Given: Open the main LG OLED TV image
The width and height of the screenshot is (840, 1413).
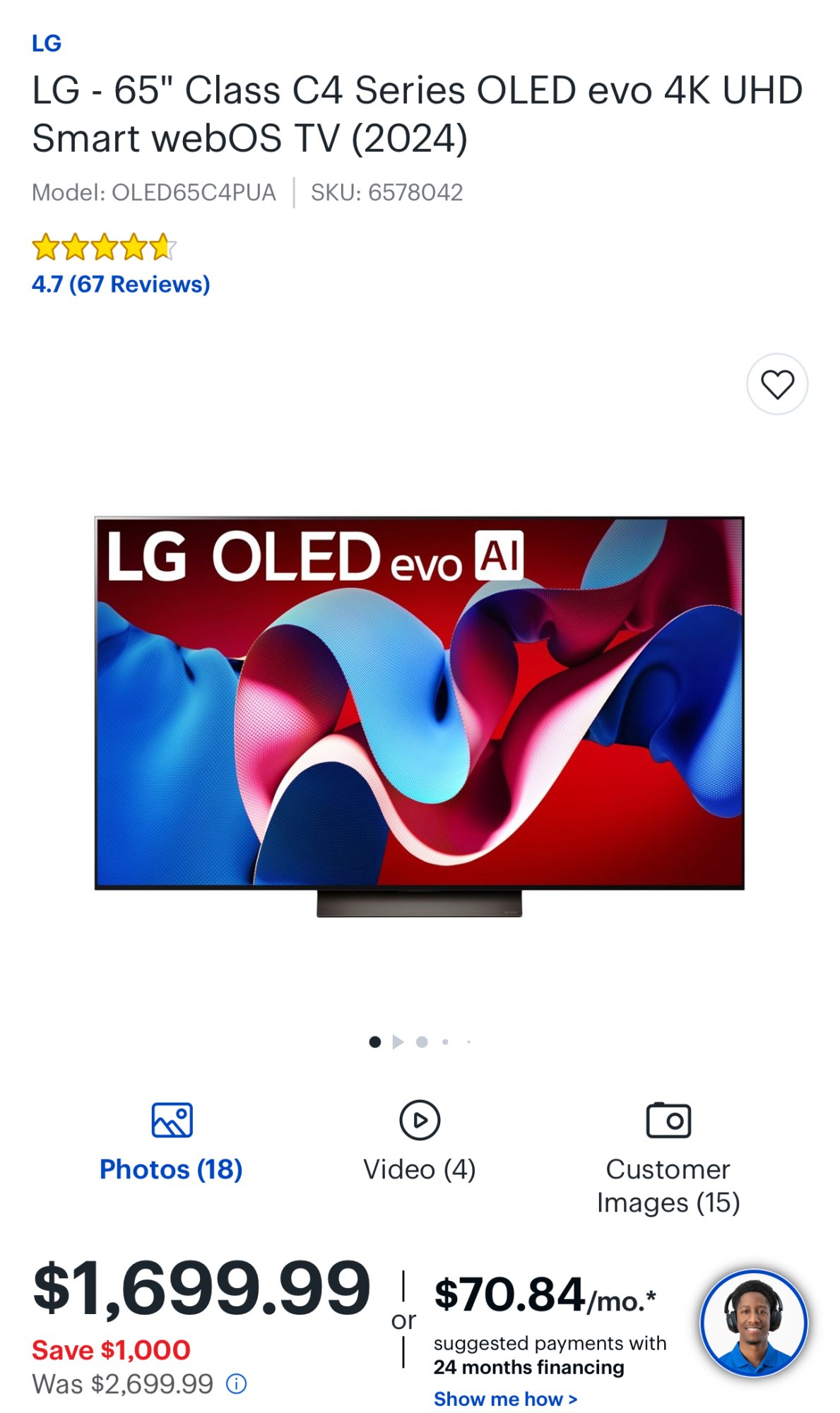Looking at the screenshot, I should [x=420, y=716].
